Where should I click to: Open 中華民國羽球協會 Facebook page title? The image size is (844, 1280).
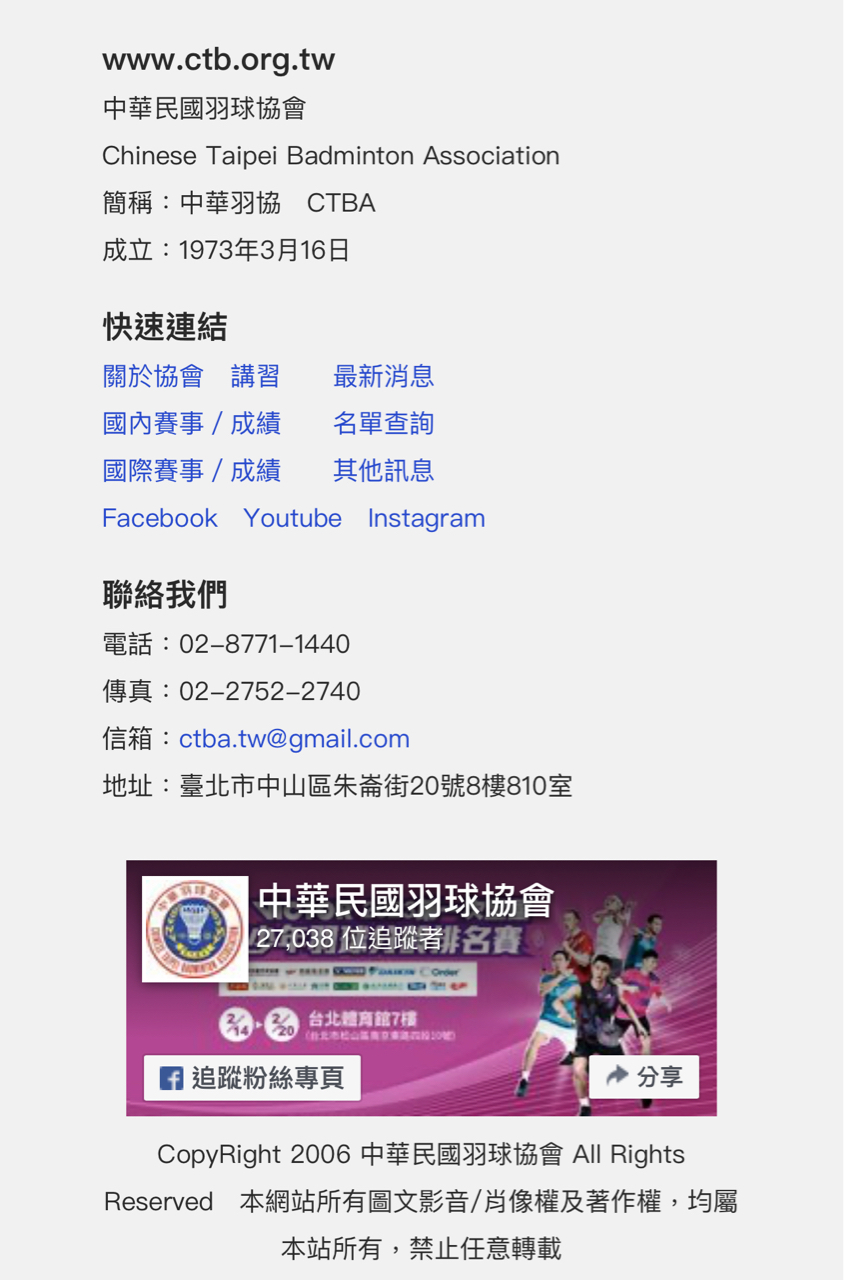pos(405,901)
